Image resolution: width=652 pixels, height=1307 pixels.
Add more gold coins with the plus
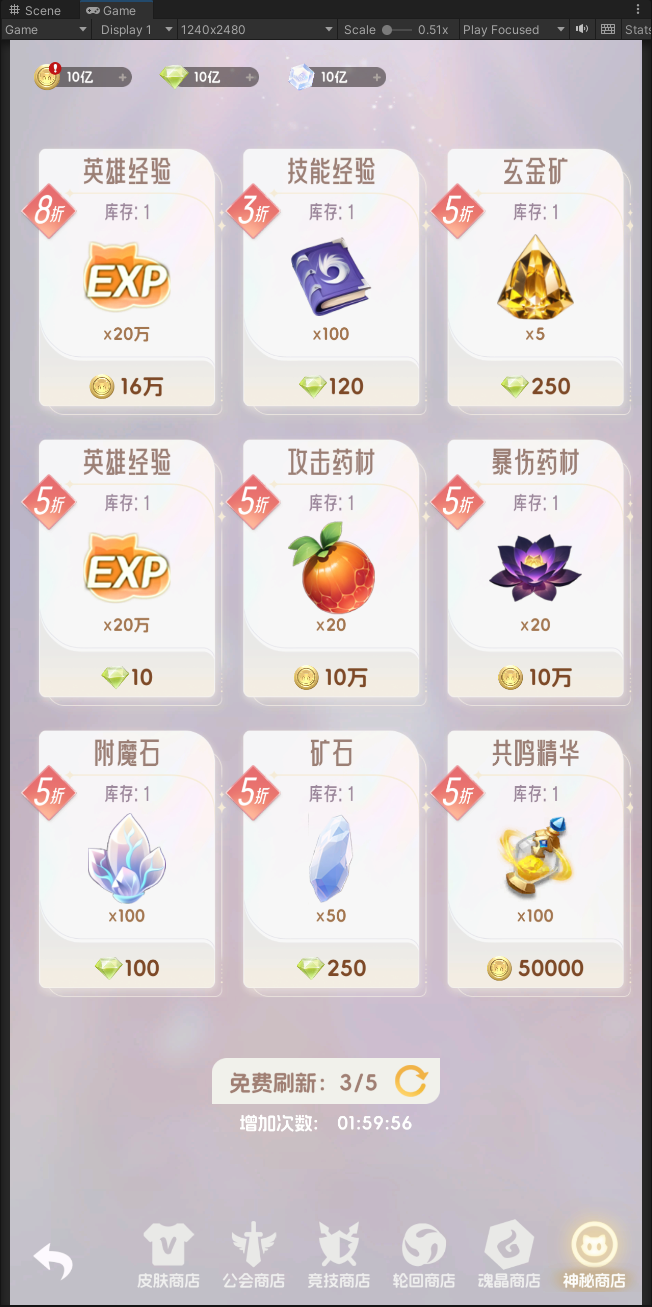pyautogui.click(x=123, y=77)
